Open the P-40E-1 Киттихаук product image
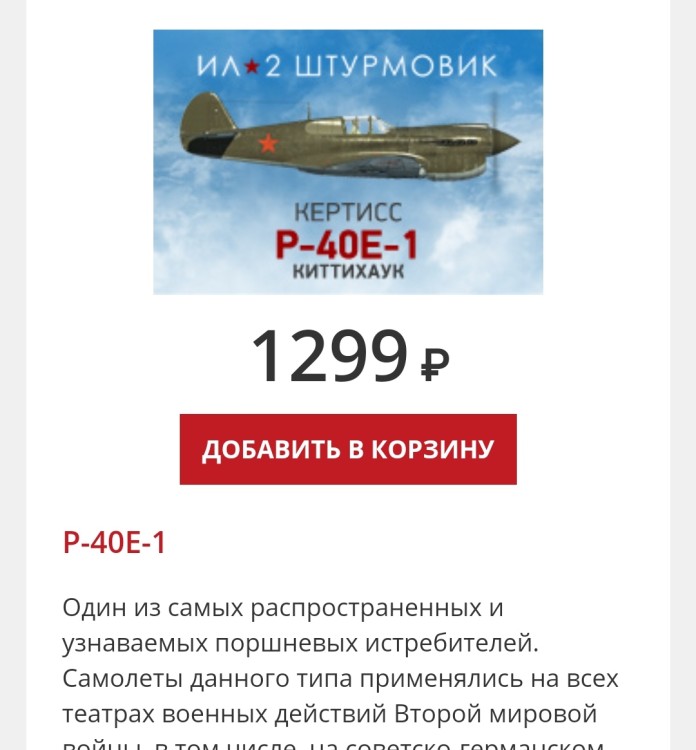Screen dimensions: 696x750 coord(348,162)
